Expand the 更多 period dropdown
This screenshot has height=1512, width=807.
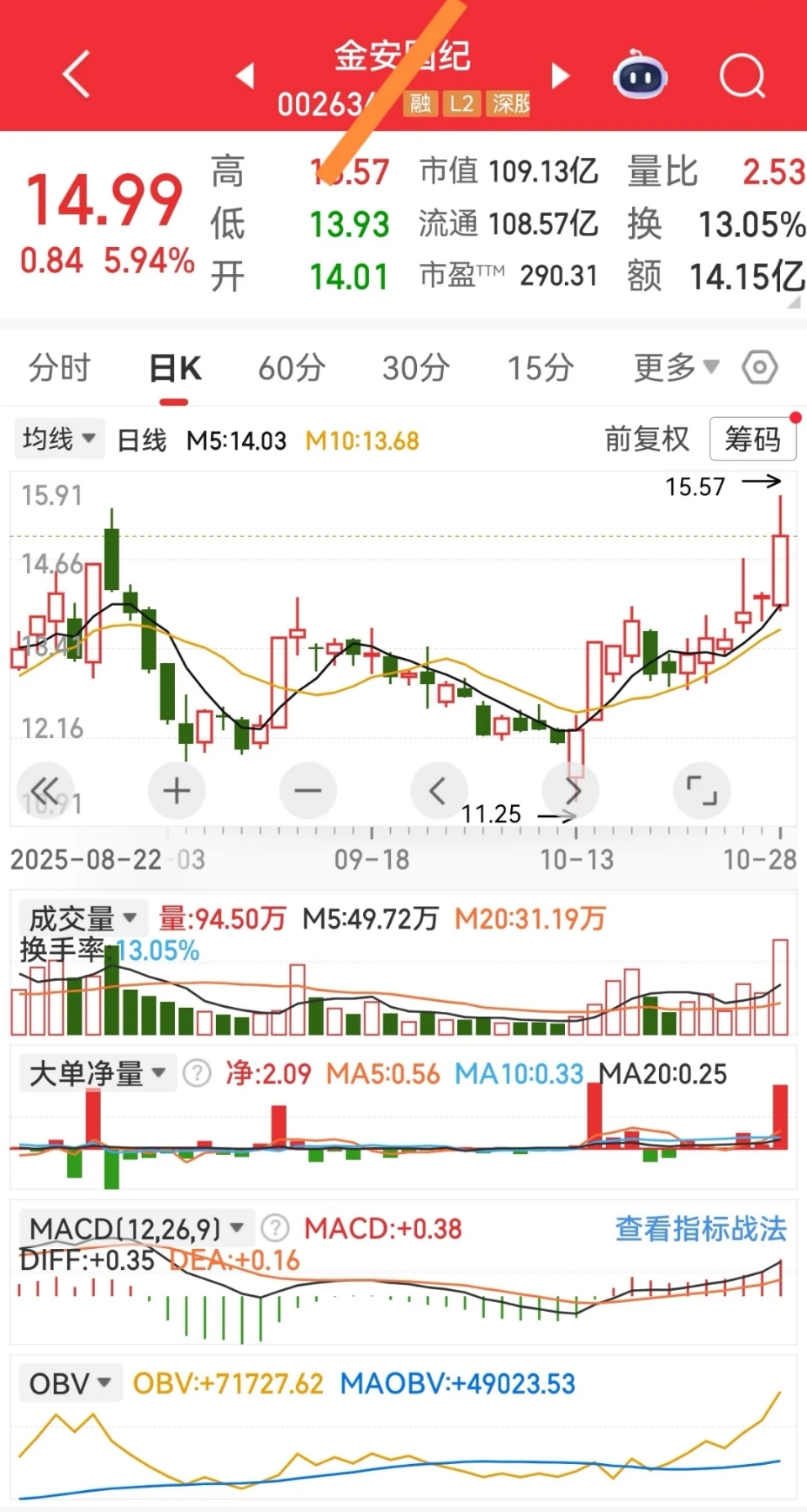677,367
